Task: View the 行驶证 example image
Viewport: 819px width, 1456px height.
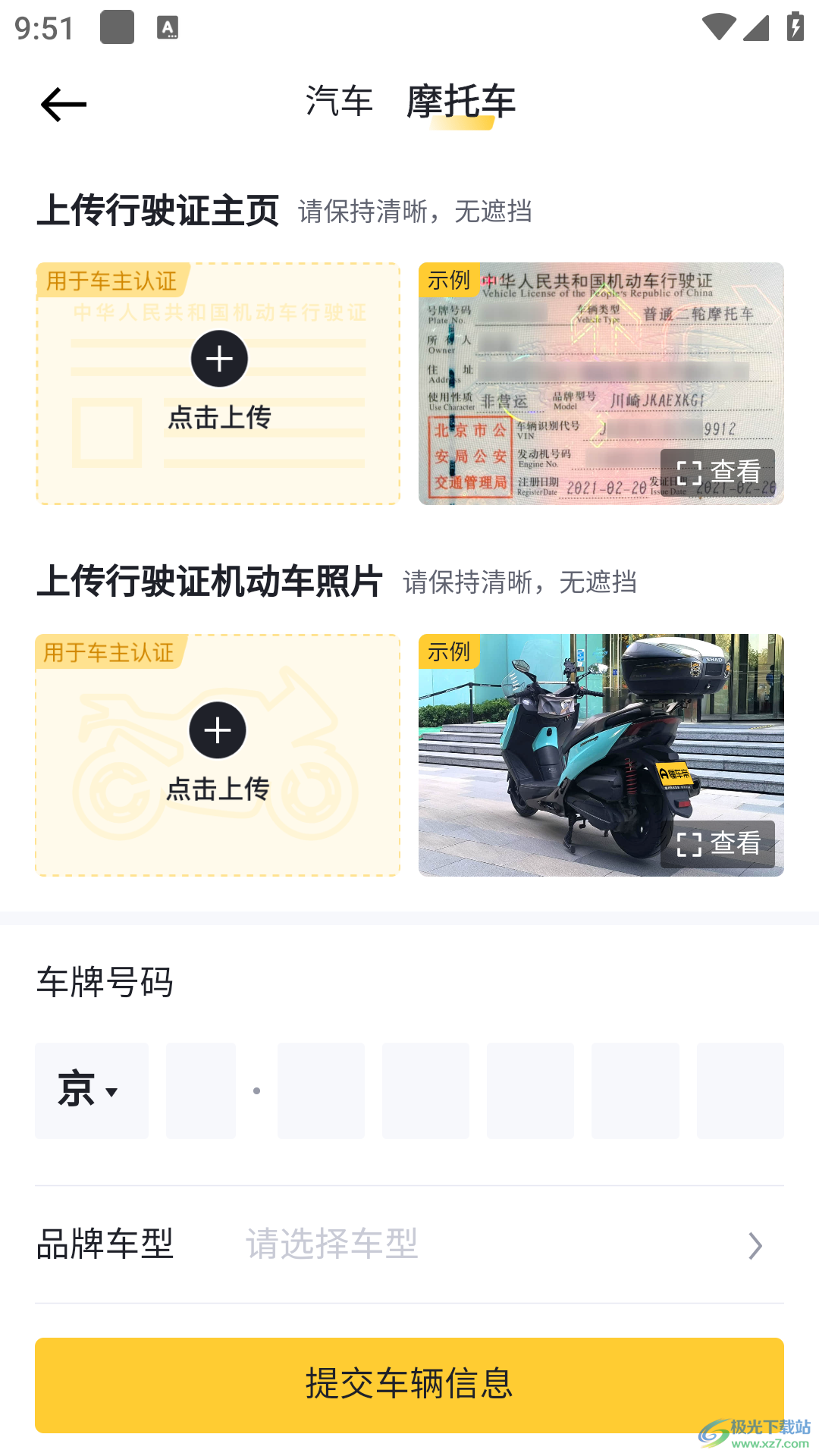Action: (717, 472)
